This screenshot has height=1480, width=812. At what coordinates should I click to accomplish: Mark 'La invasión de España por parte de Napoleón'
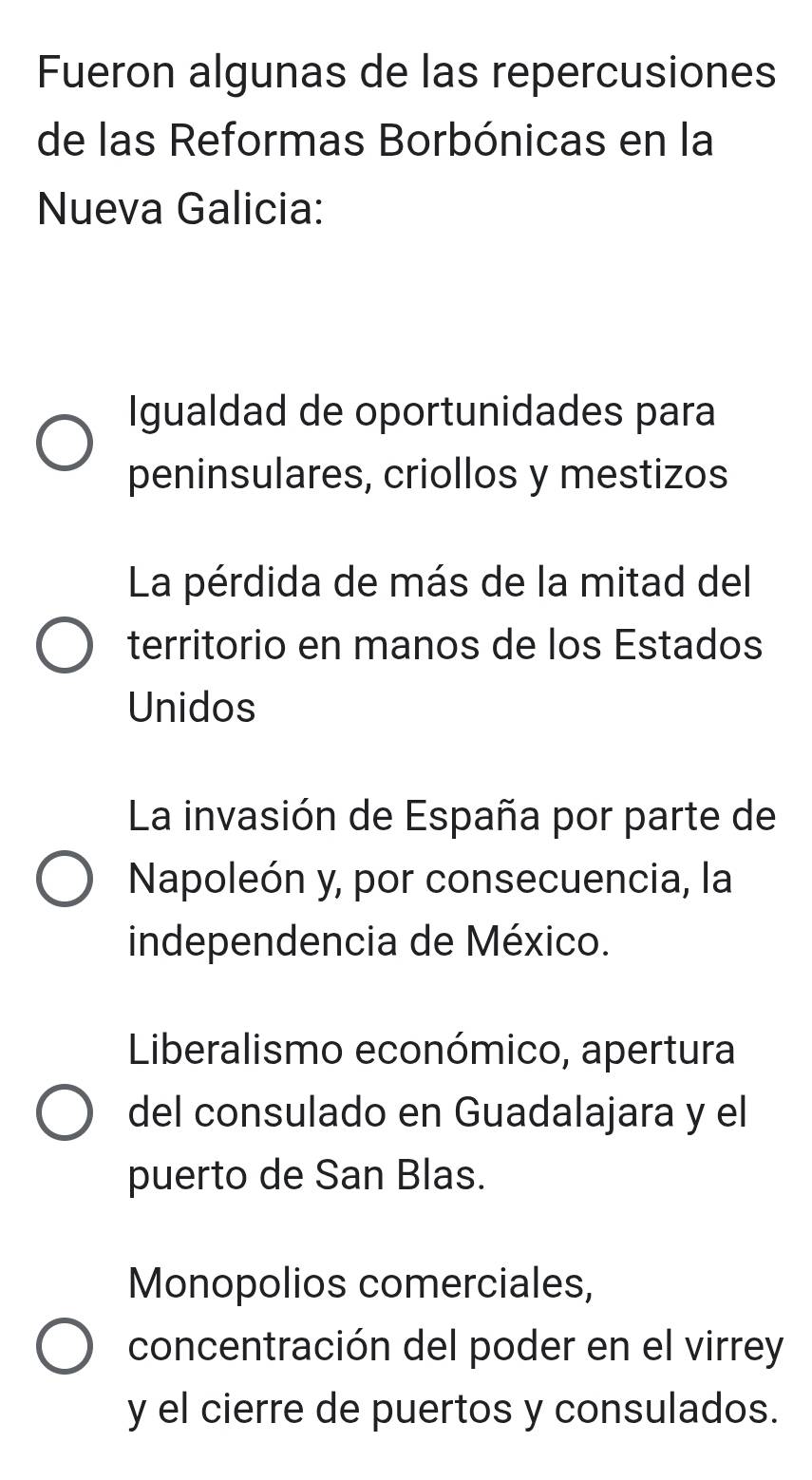tap(66, 881)
